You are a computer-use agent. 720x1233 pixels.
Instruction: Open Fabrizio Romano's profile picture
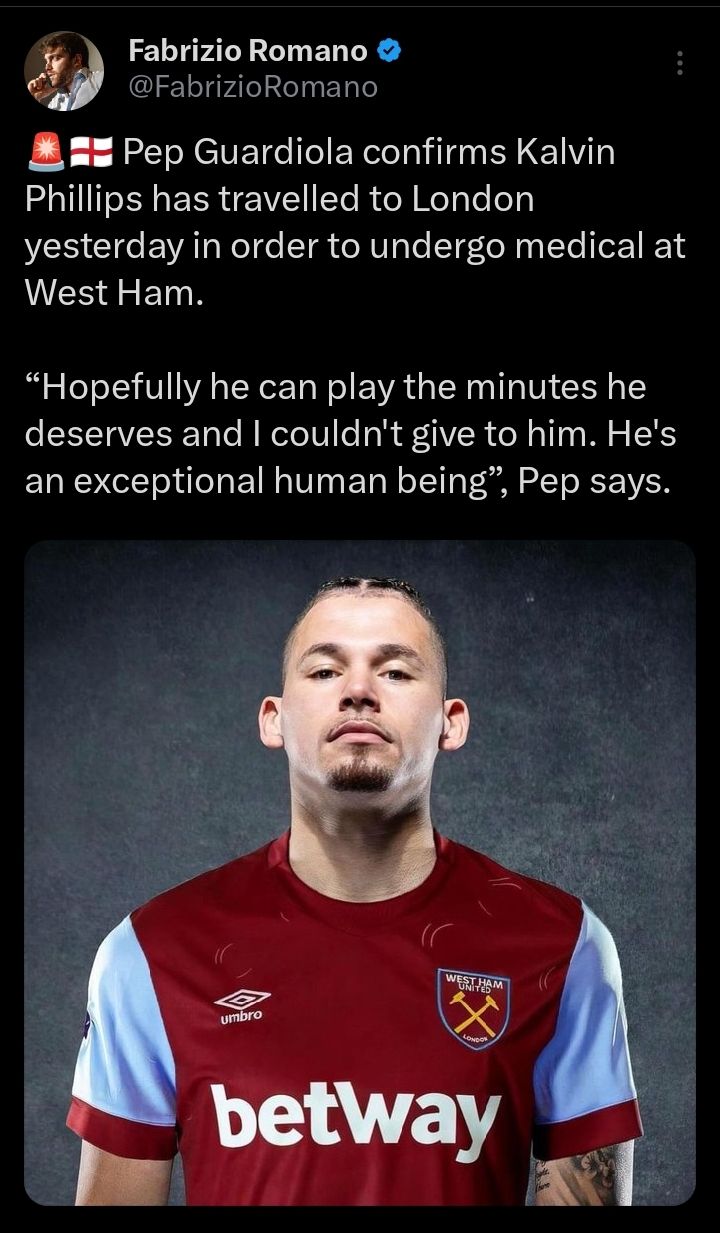64,70
